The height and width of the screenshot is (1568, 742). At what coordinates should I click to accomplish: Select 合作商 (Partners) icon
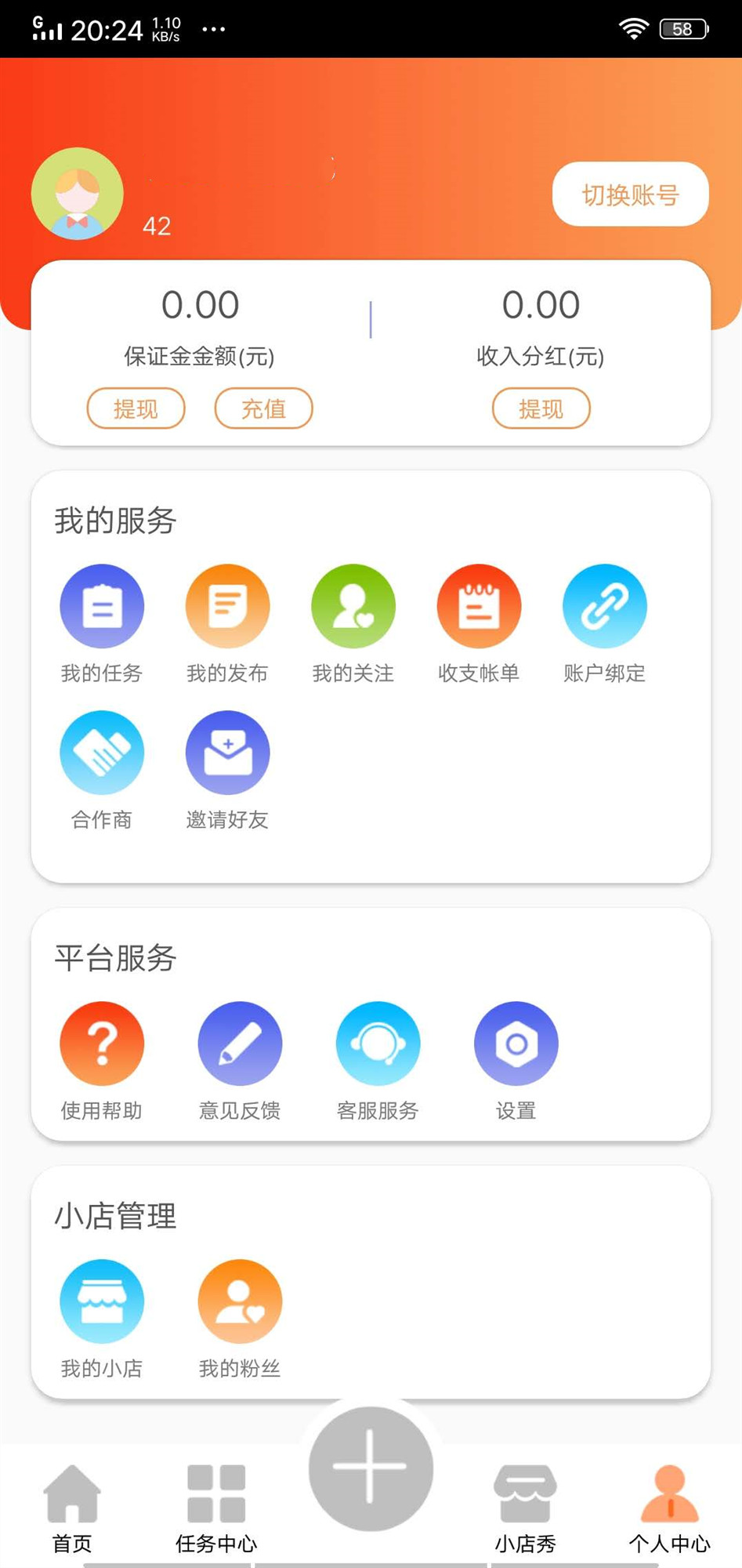pyautogui.click(x=101, y=752)
